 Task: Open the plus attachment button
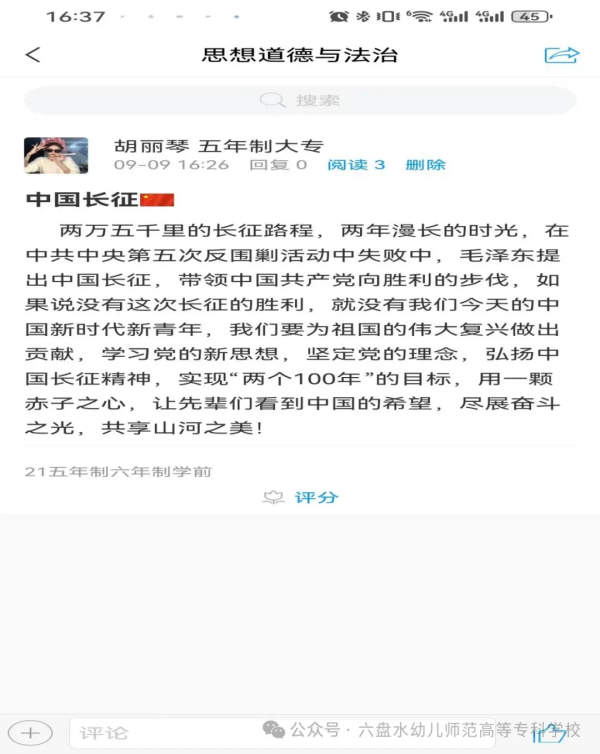(30, 732)
